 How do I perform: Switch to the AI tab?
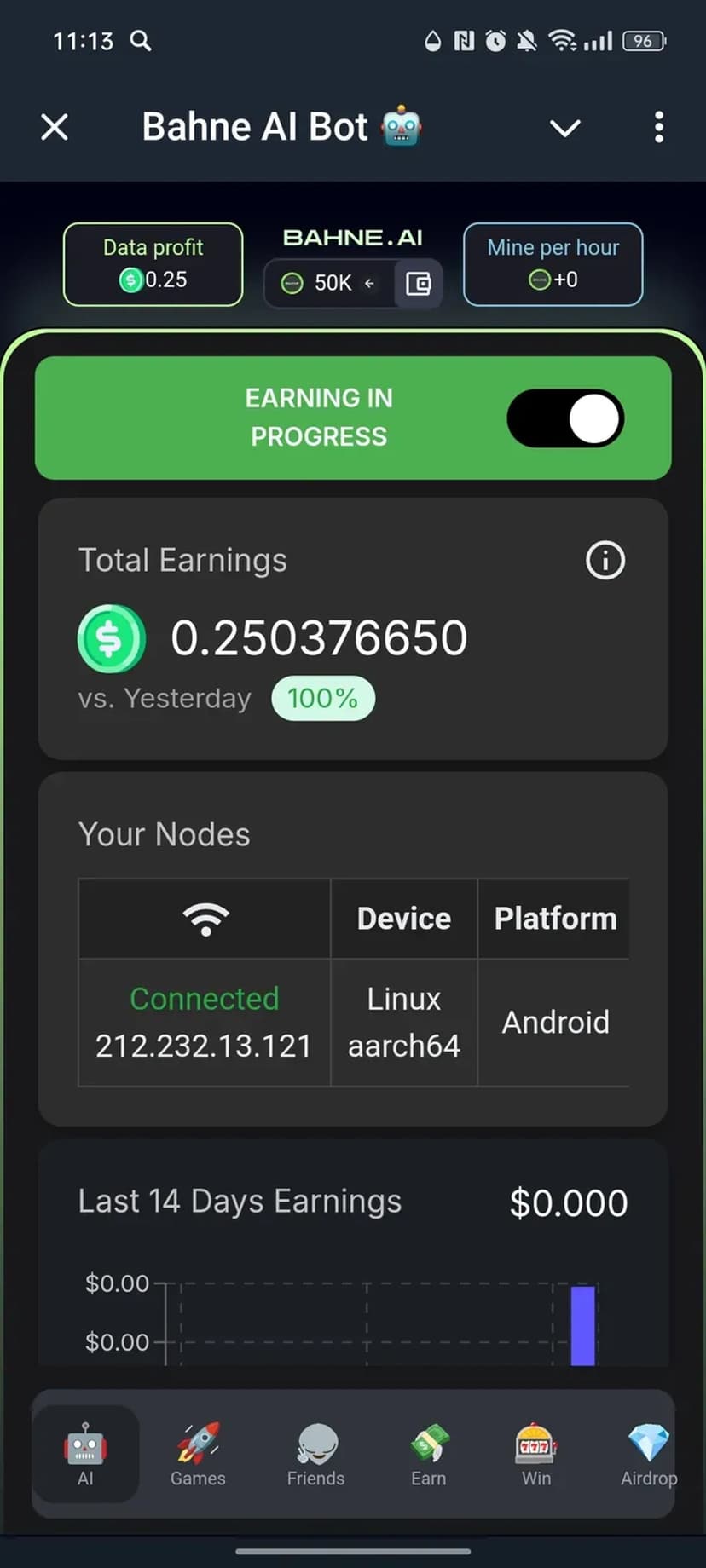pyautogui.click(x=85, y=1454)
